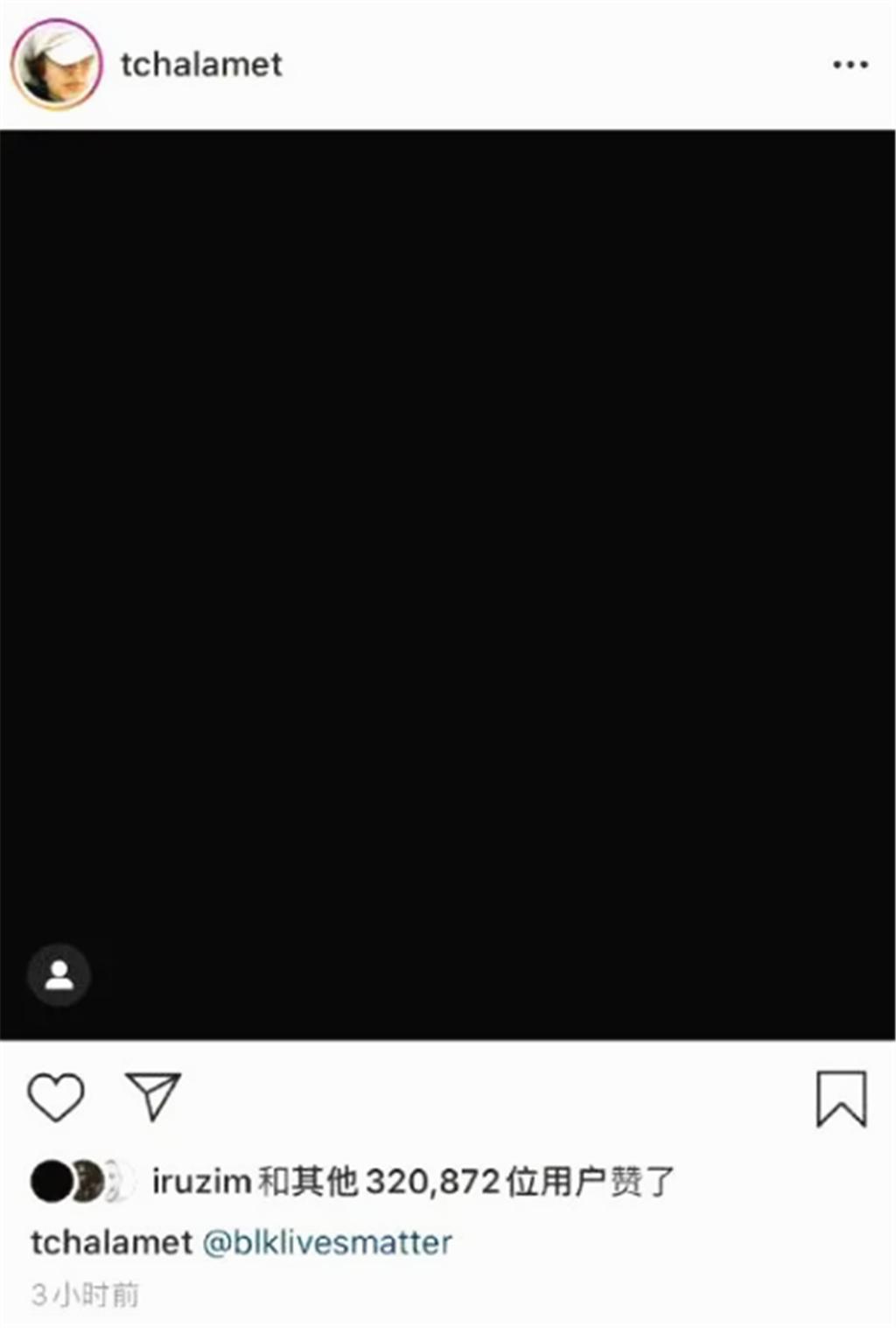
Task: Open tchalamet's profile avatar in the header
Action: pos(56,63)
